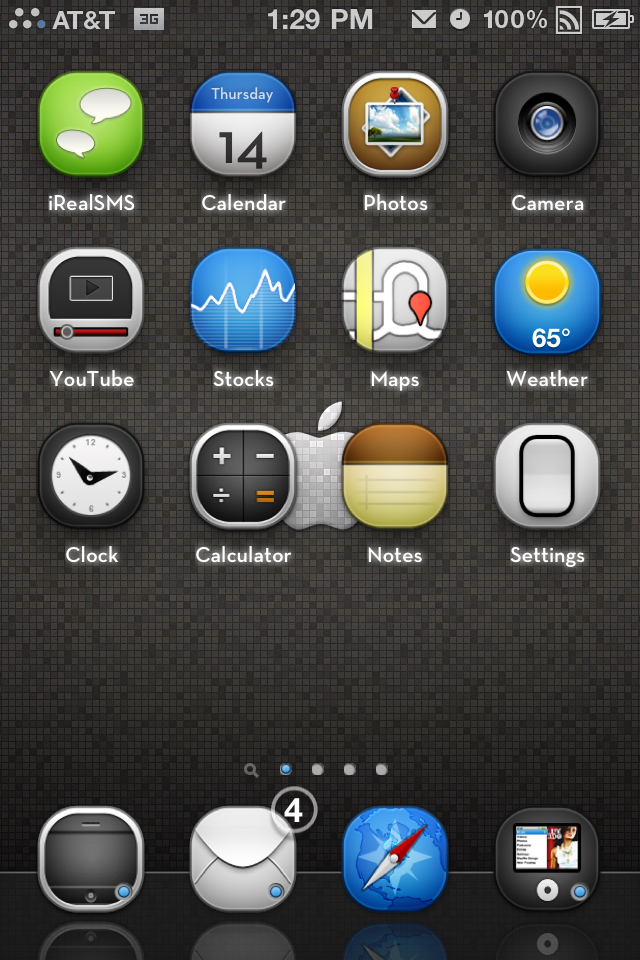Check the Stocks app
The height and width of the screenshot is (960, 640).
243,300
